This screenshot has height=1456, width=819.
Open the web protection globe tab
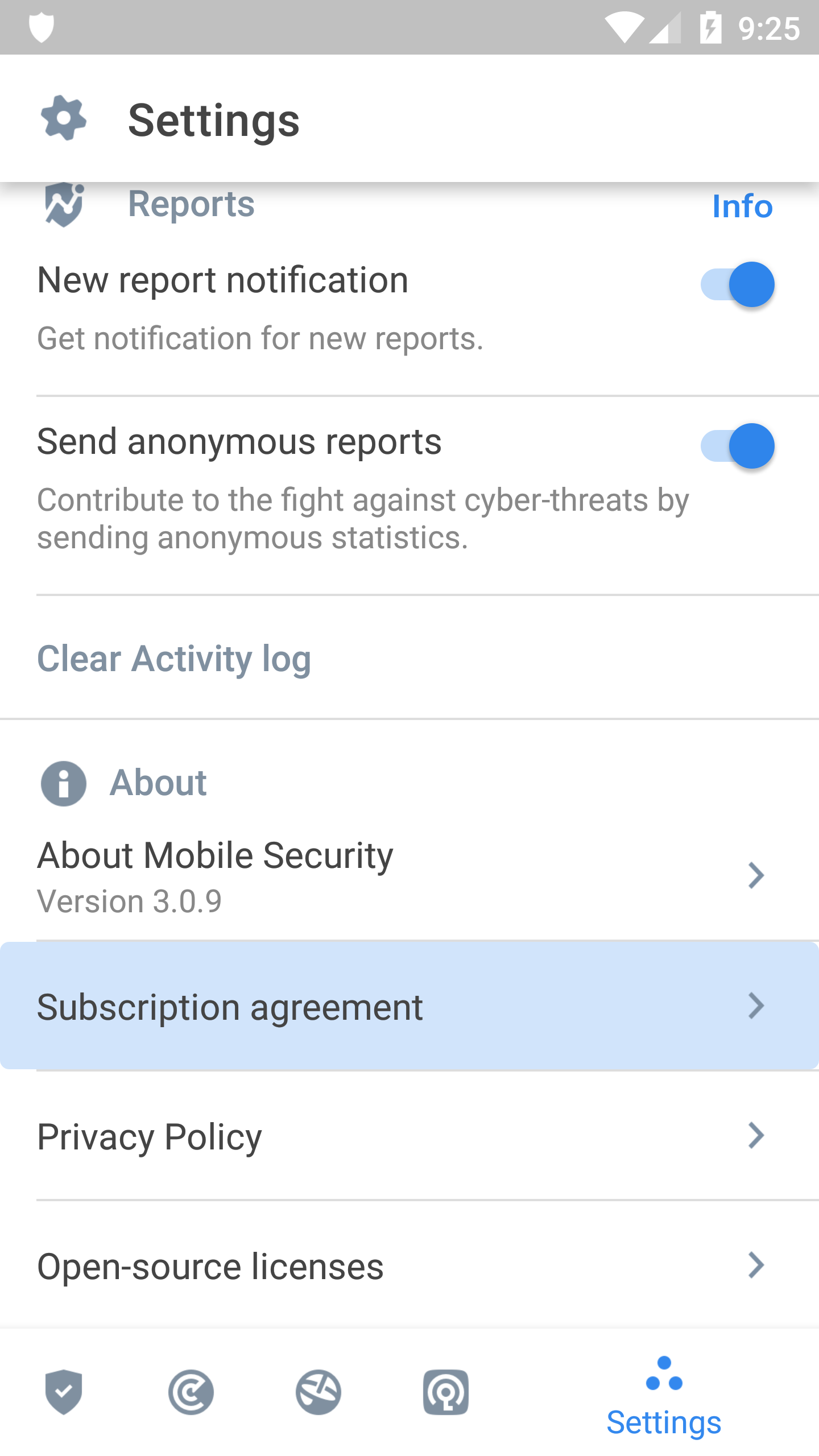tap(318, 1392)
